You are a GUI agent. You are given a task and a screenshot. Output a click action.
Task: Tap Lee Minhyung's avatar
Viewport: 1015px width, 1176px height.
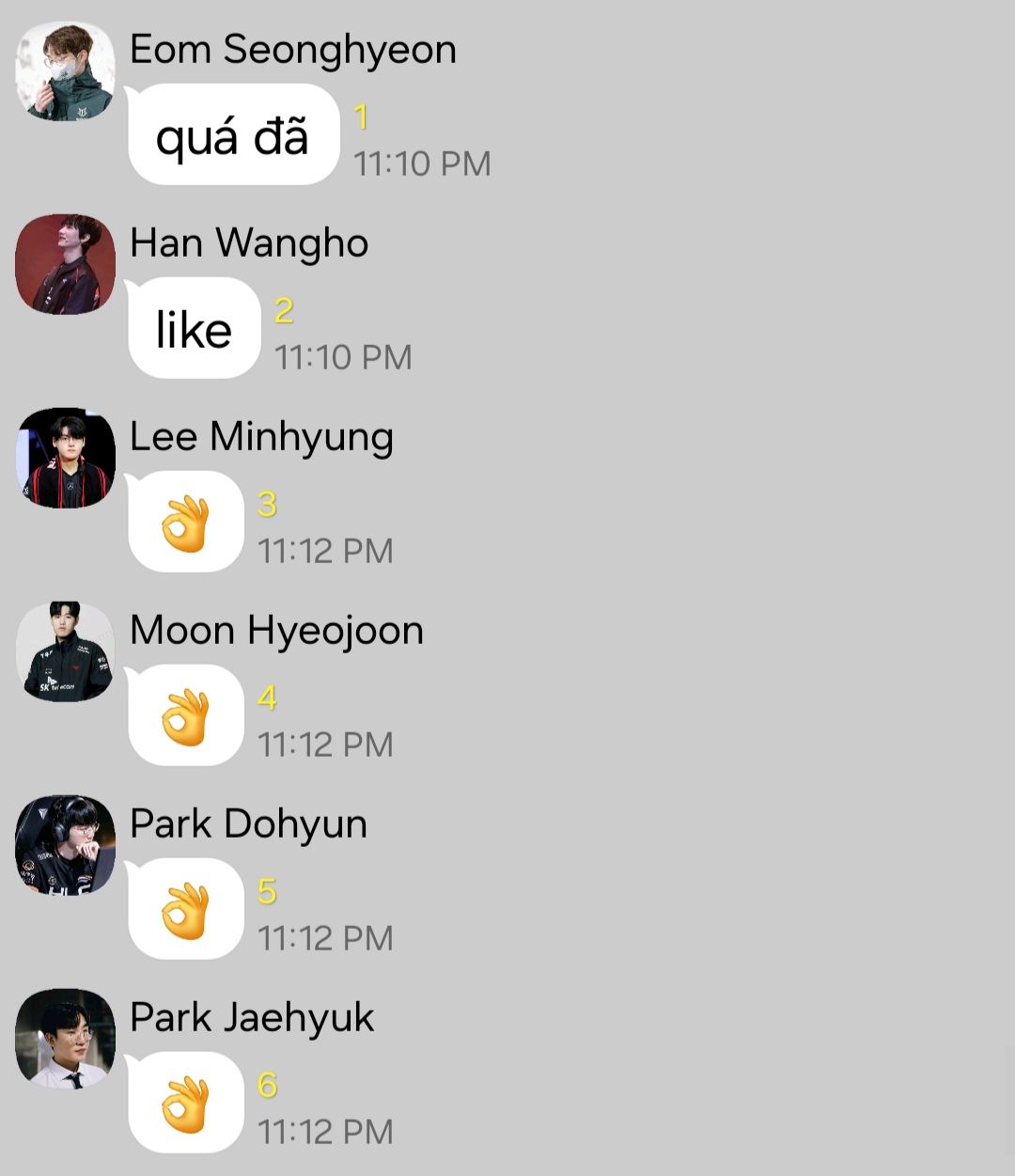point(65,458)
